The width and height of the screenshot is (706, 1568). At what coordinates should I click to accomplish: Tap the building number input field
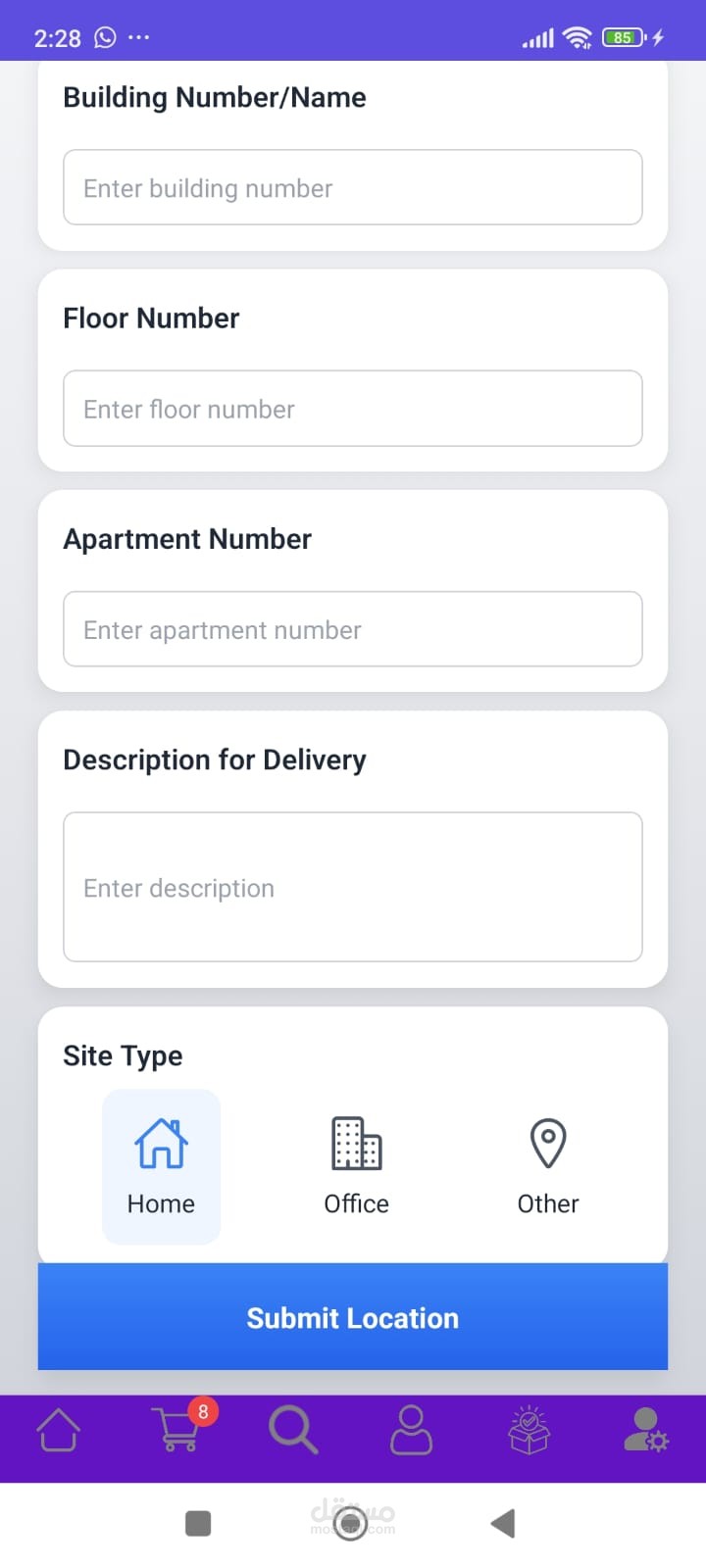point(353,187)
